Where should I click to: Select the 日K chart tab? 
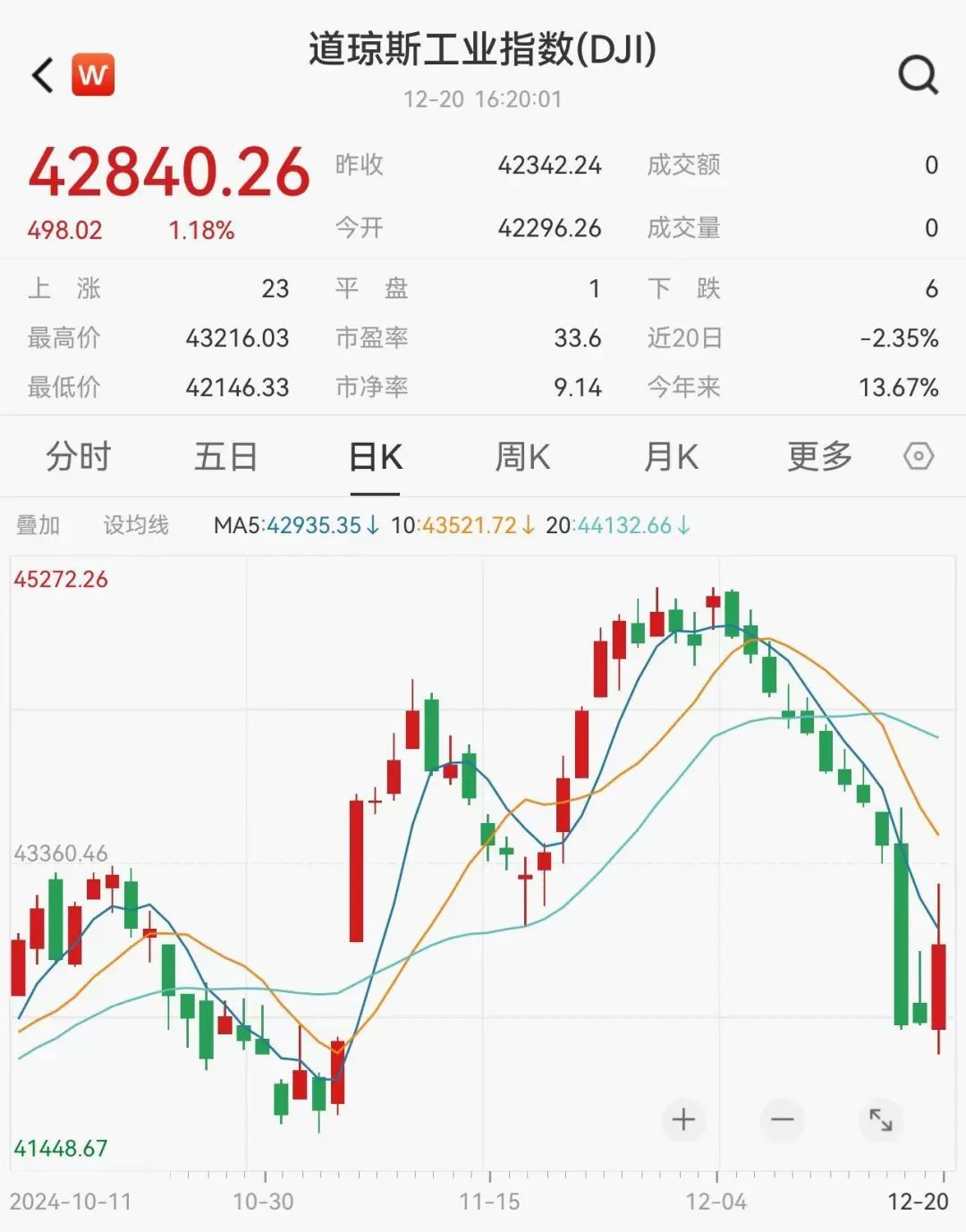(375, 457)
